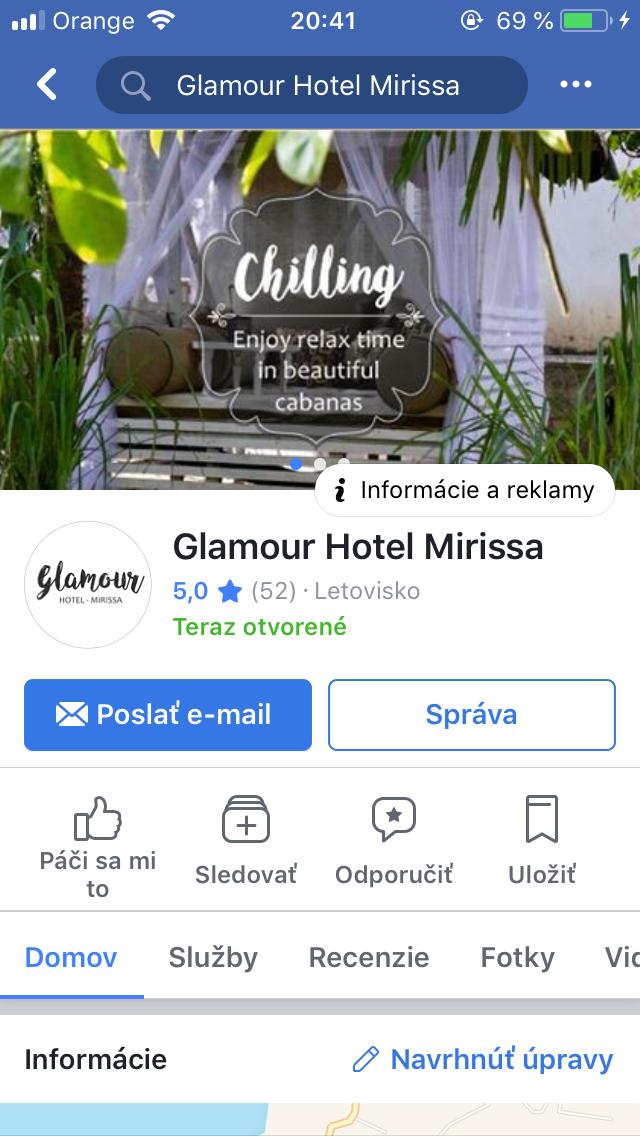The height and width of the screenshot is (1136, 640).
Task: Switch to the Domov tab
Action: point(71,957)
